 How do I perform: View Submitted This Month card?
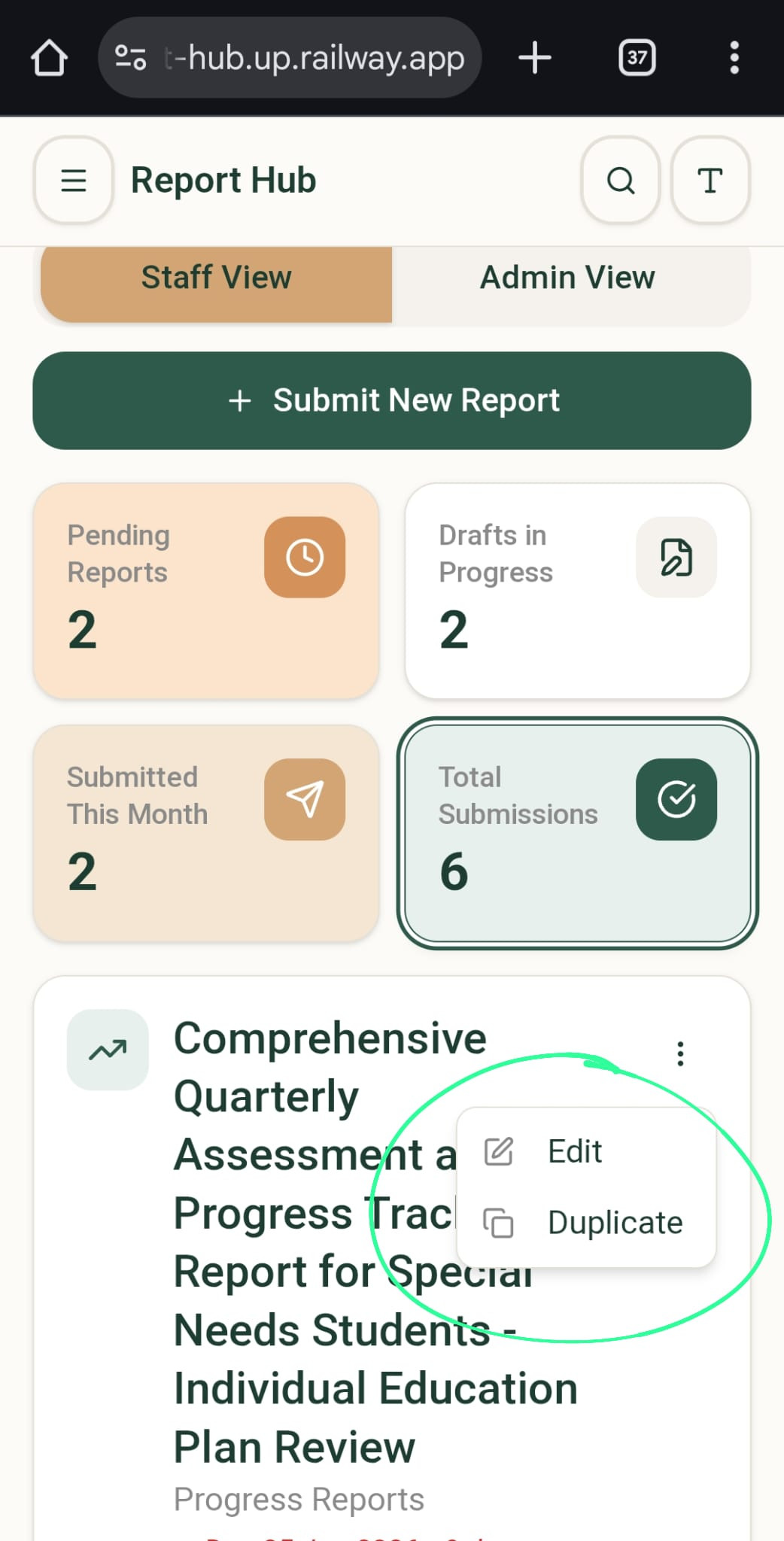[205, 833]
